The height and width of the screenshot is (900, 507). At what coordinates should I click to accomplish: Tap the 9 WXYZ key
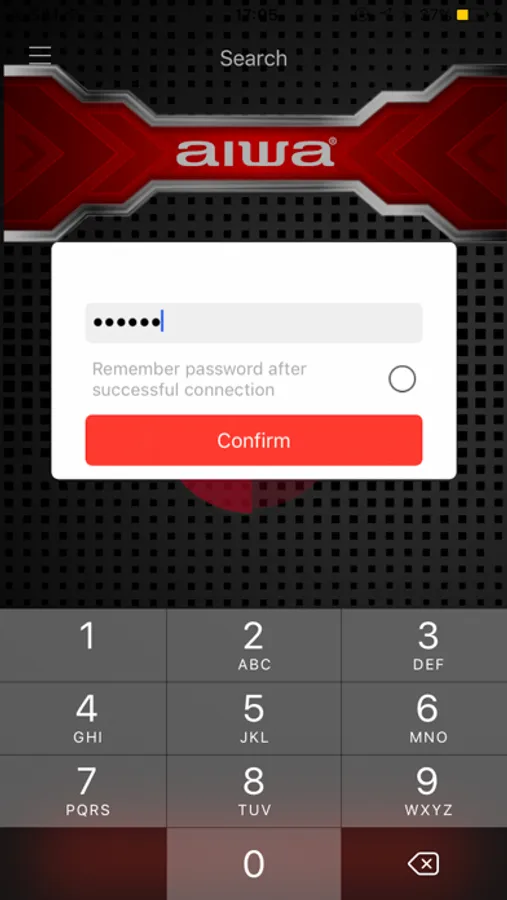pyautogui.click(x=424, y=791)
